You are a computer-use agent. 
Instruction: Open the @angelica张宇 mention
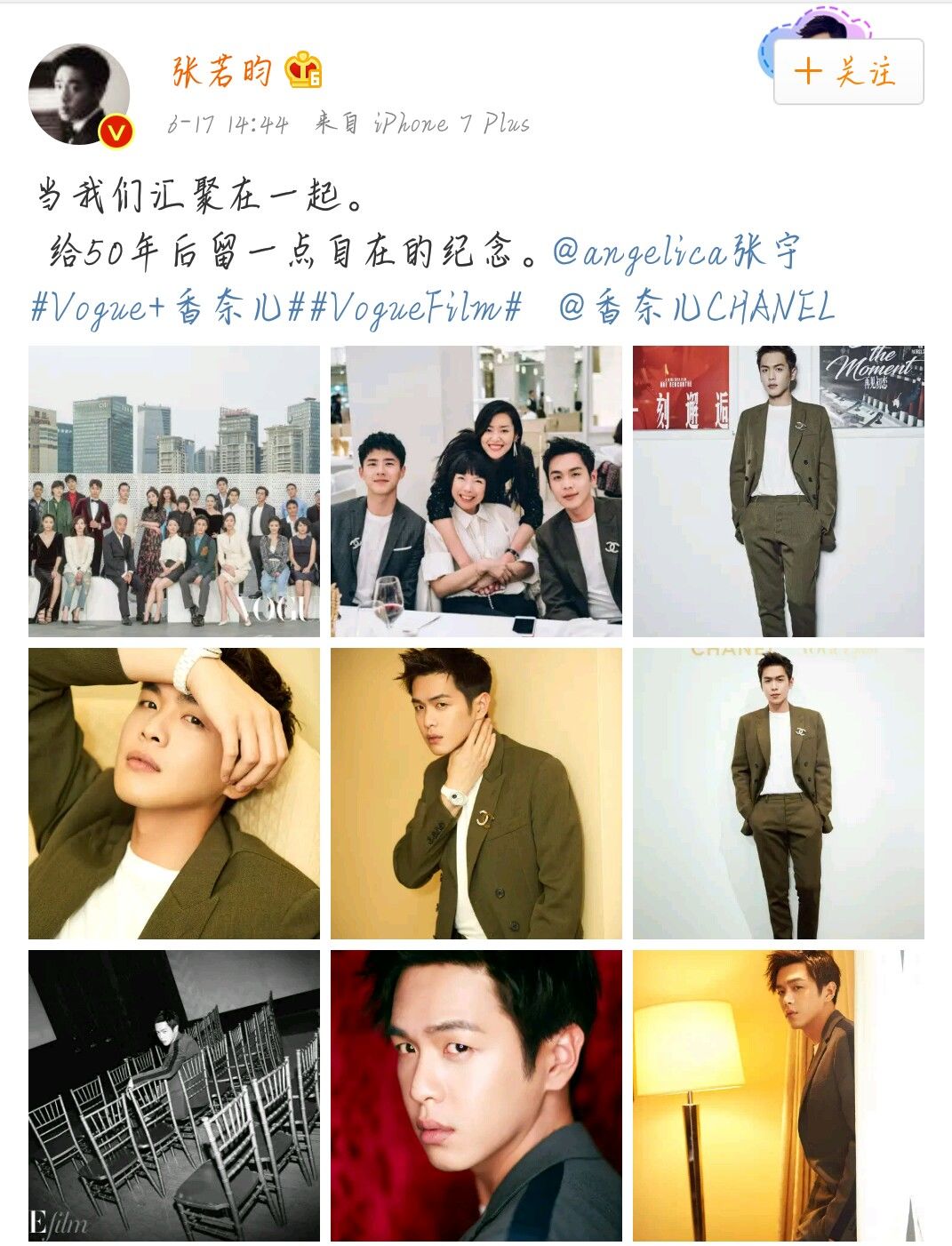click(676, 252)
